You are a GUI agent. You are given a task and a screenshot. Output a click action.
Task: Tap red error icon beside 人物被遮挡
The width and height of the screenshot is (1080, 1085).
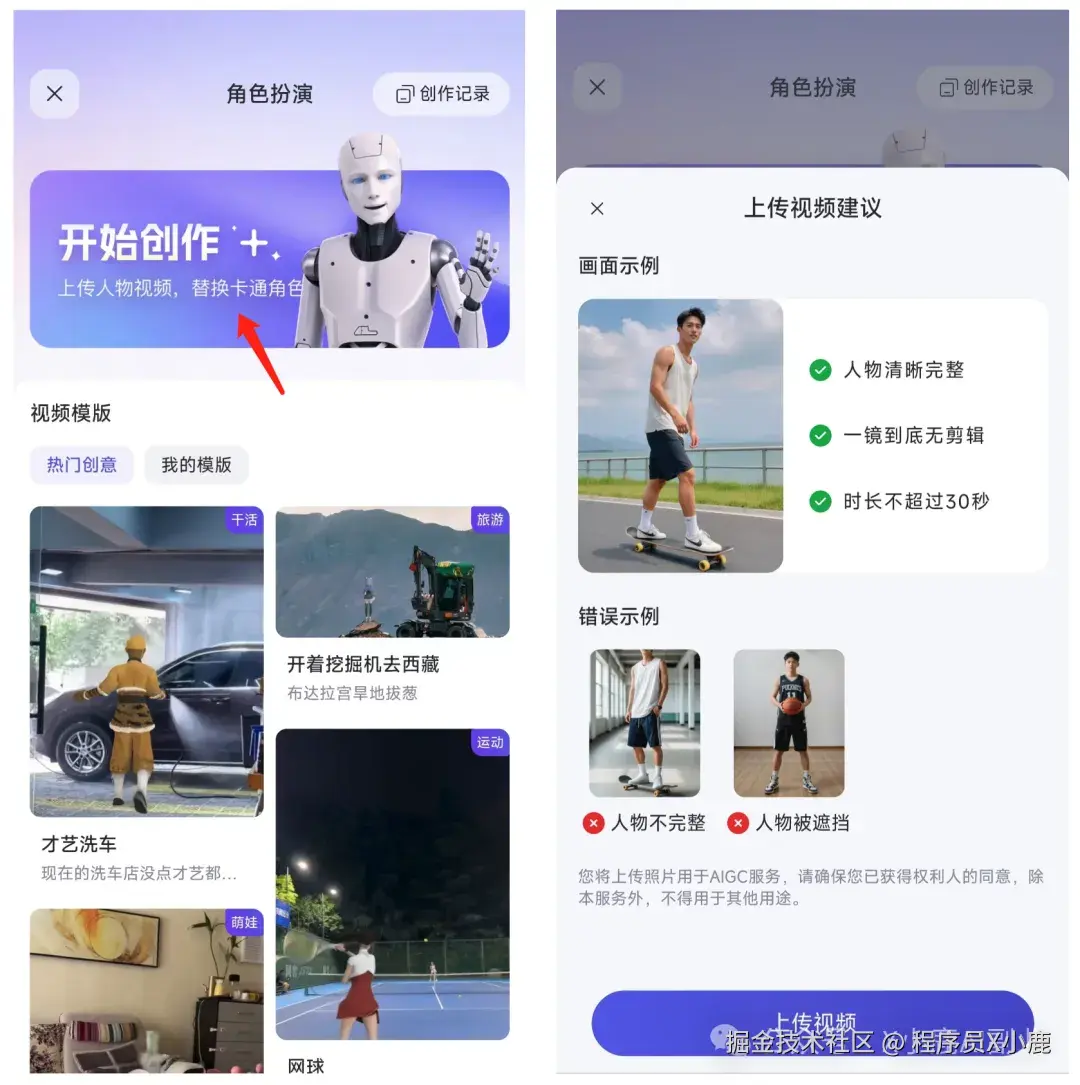pyautogui.click(x=737, y=823)
